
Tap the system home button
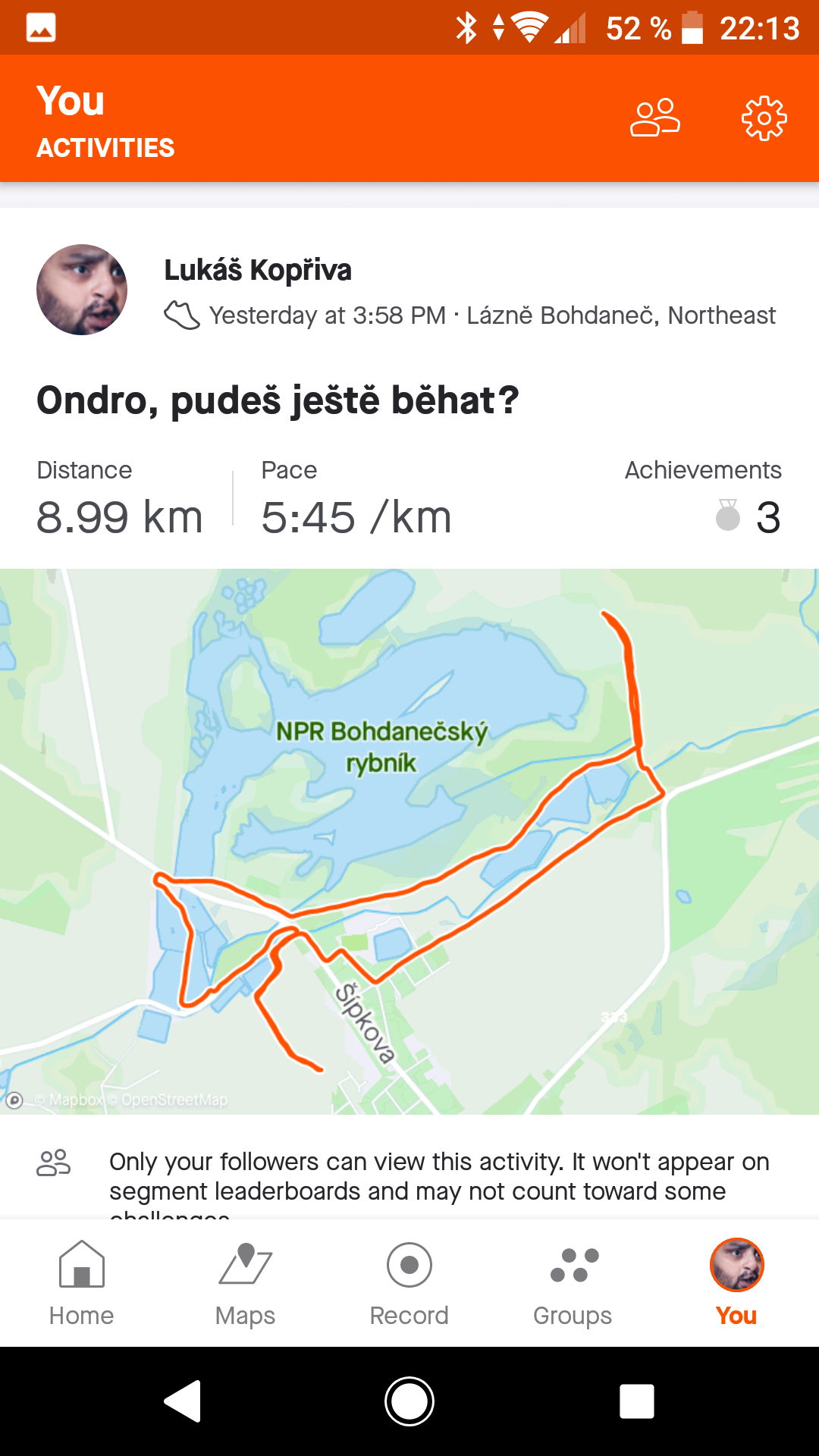click(x=409, y=1401)
